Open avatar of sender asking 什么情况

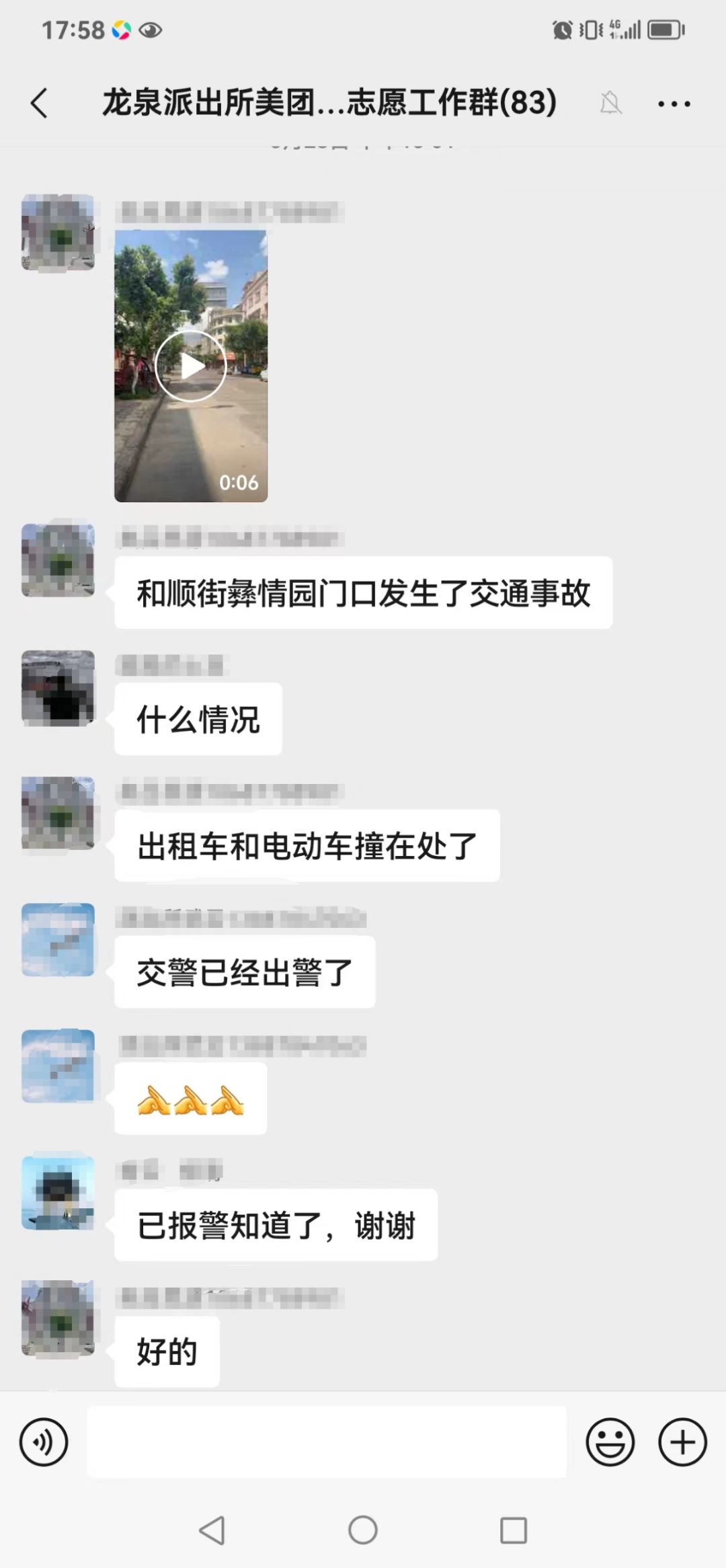point(58,688)
